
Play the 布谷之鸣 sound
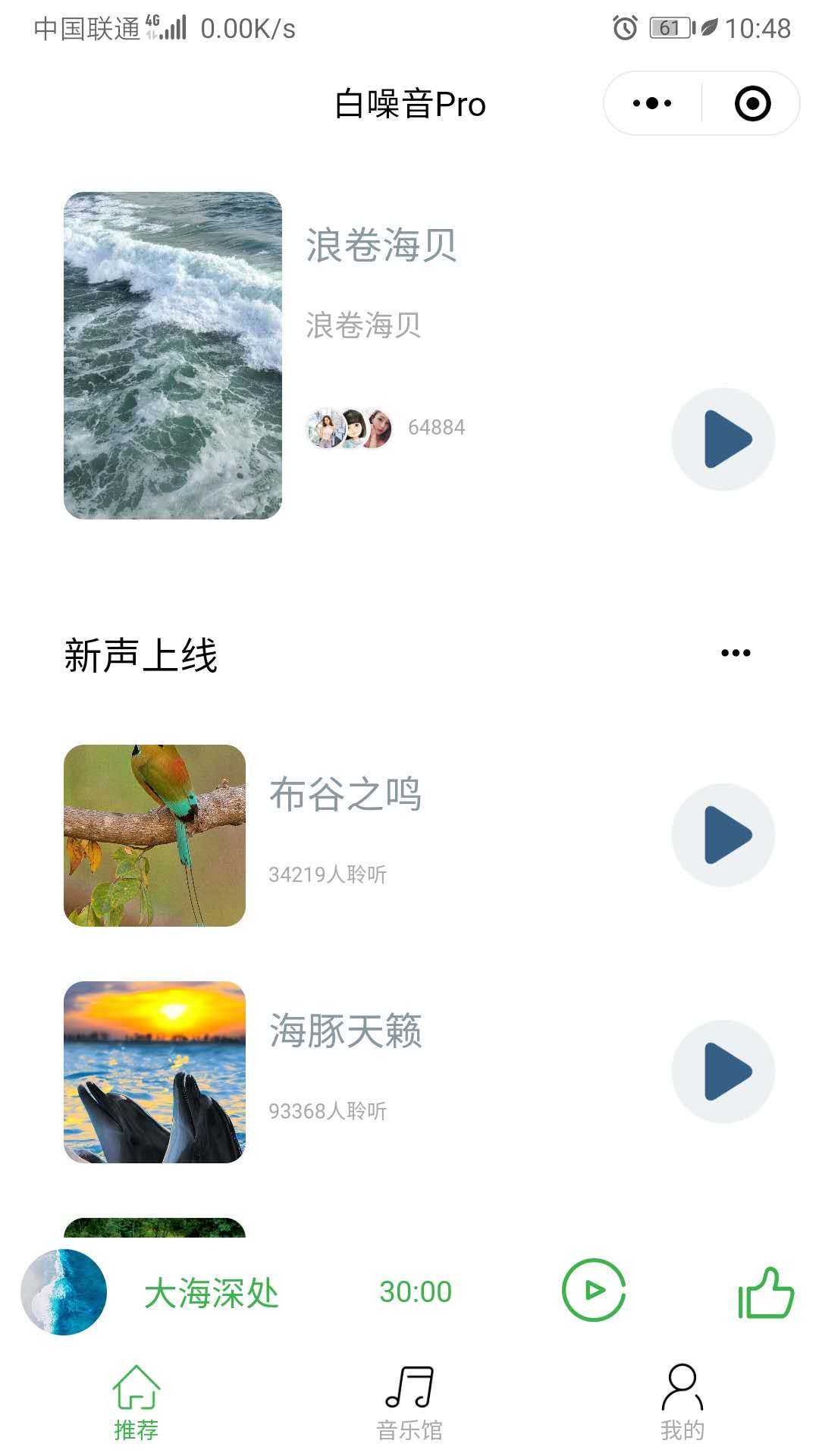click(723, 835)
